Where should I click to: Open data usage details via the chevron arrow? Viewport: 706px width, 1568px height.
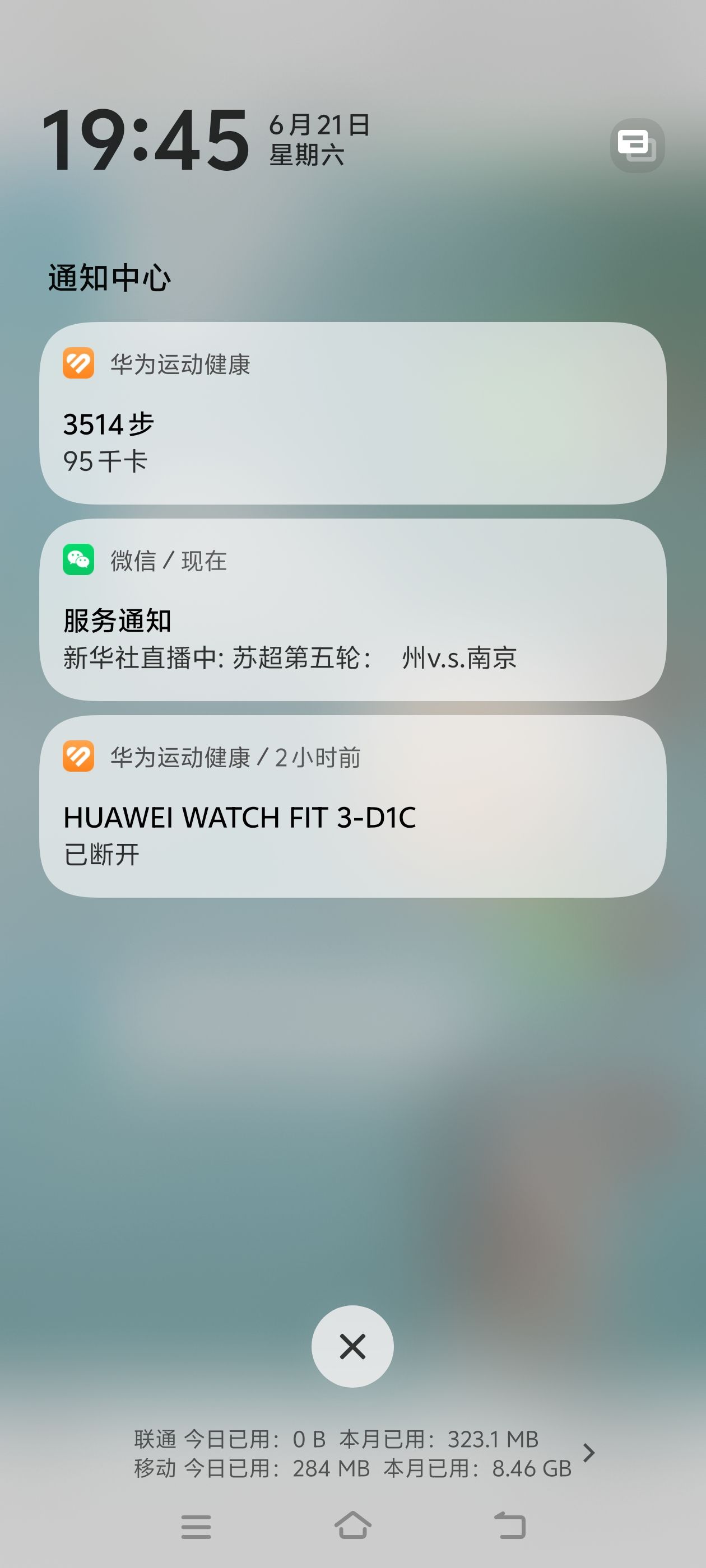pos(588,1453)
